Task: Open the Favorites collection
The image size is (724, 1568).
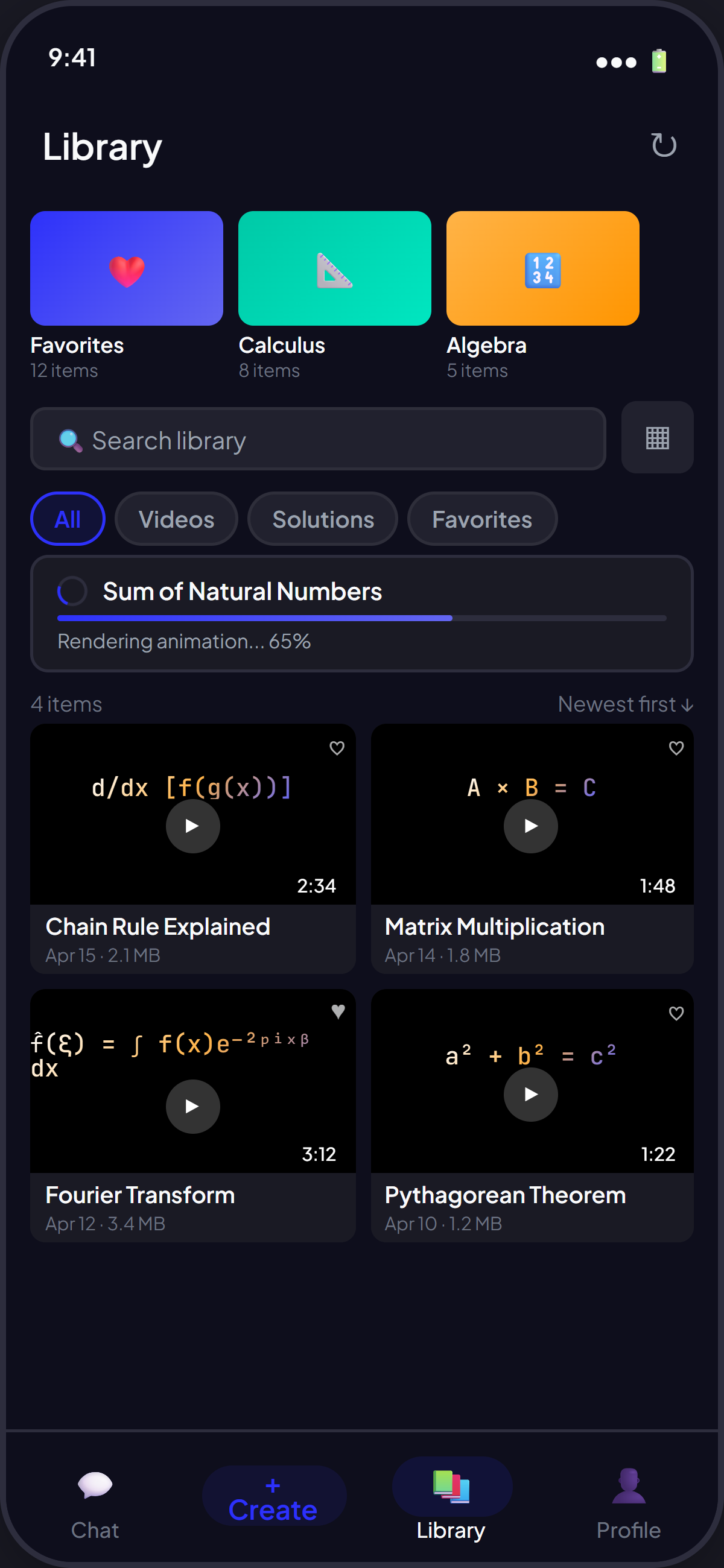Action: [125, 268]
